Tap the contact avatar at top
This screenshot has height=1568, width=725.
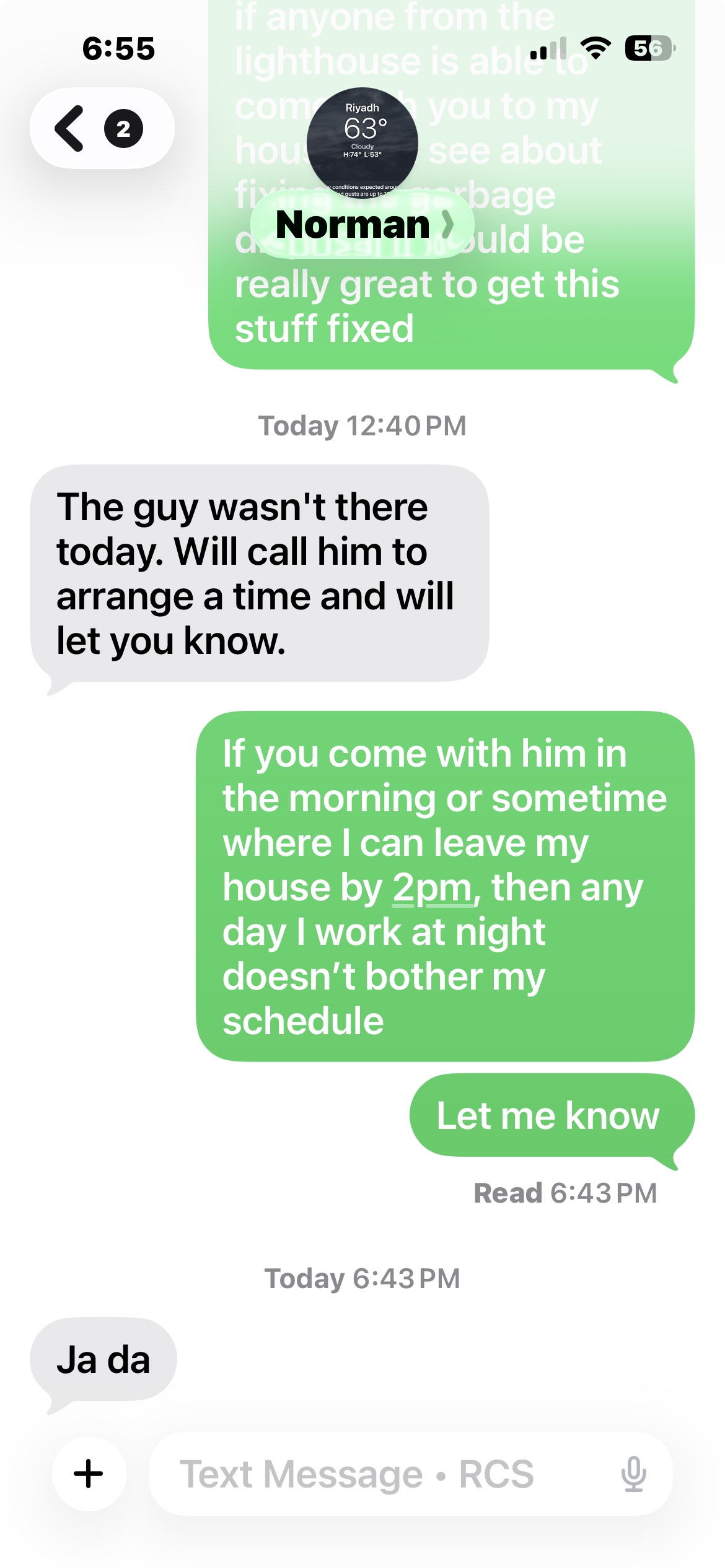[x=362, y=142]
